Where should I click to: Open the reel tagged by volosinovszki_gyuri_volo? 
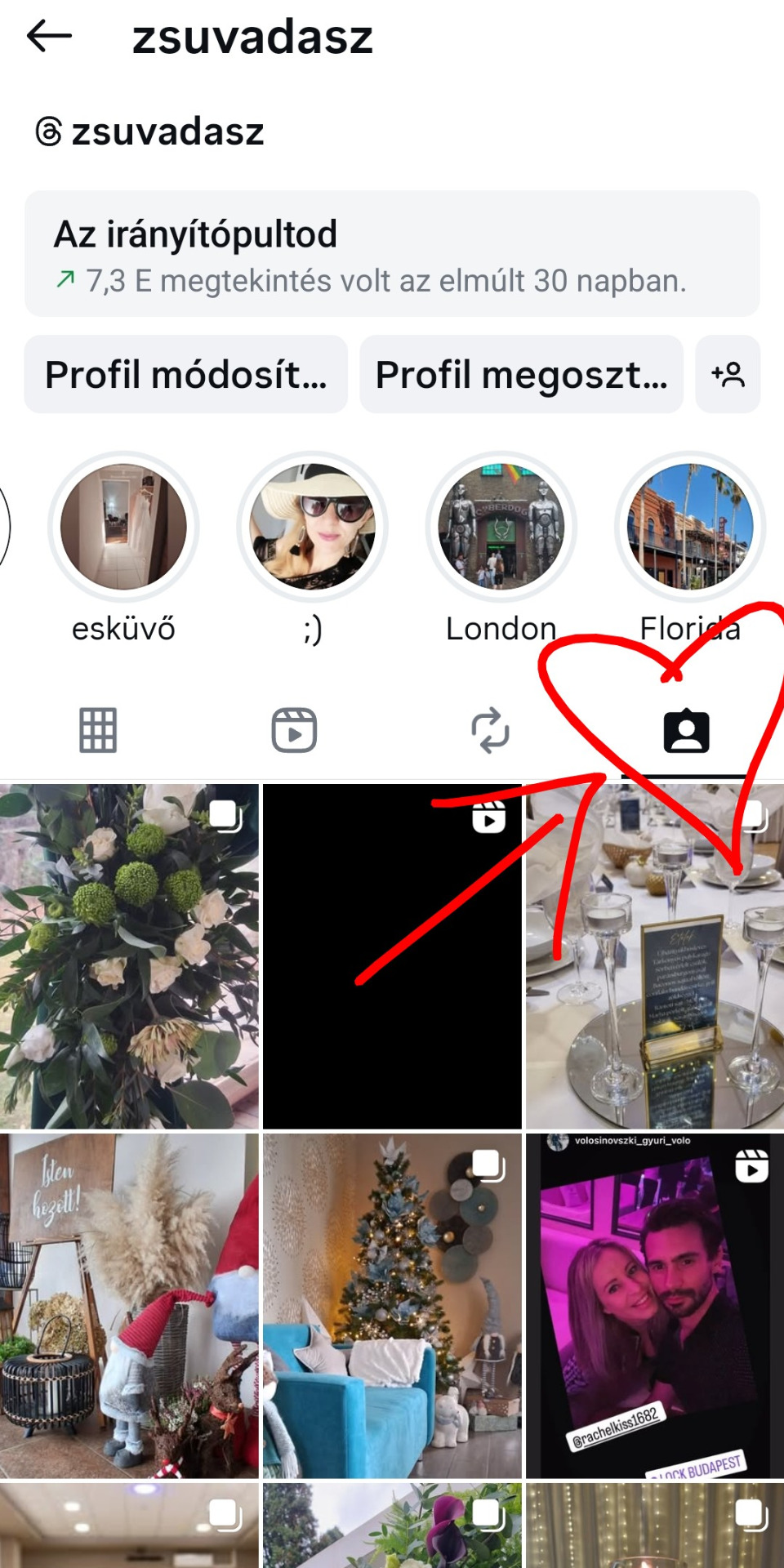[x=655, y=1306]
